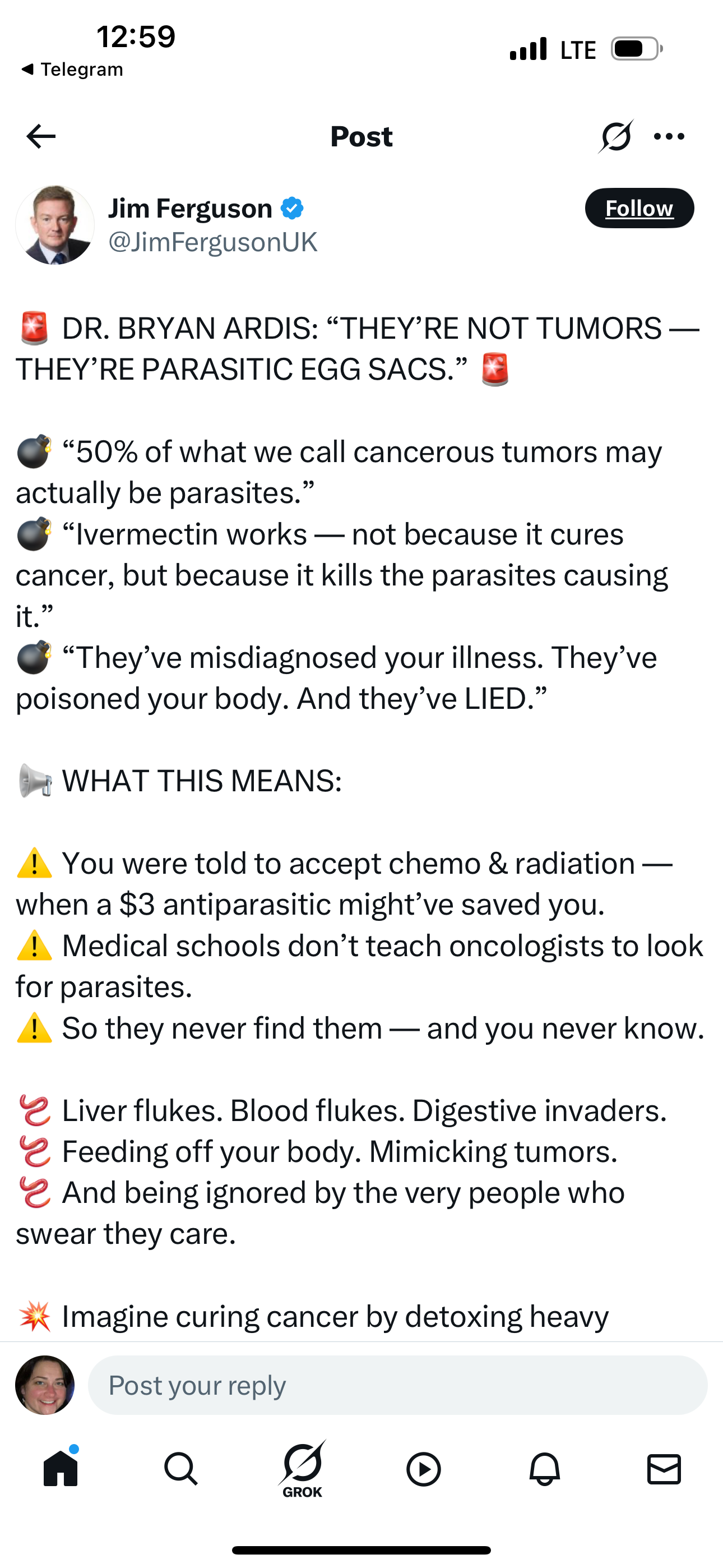Viewport: 723px width, 1568px height.
Task: Open the Grok tab
Action: coord(303,1468)
